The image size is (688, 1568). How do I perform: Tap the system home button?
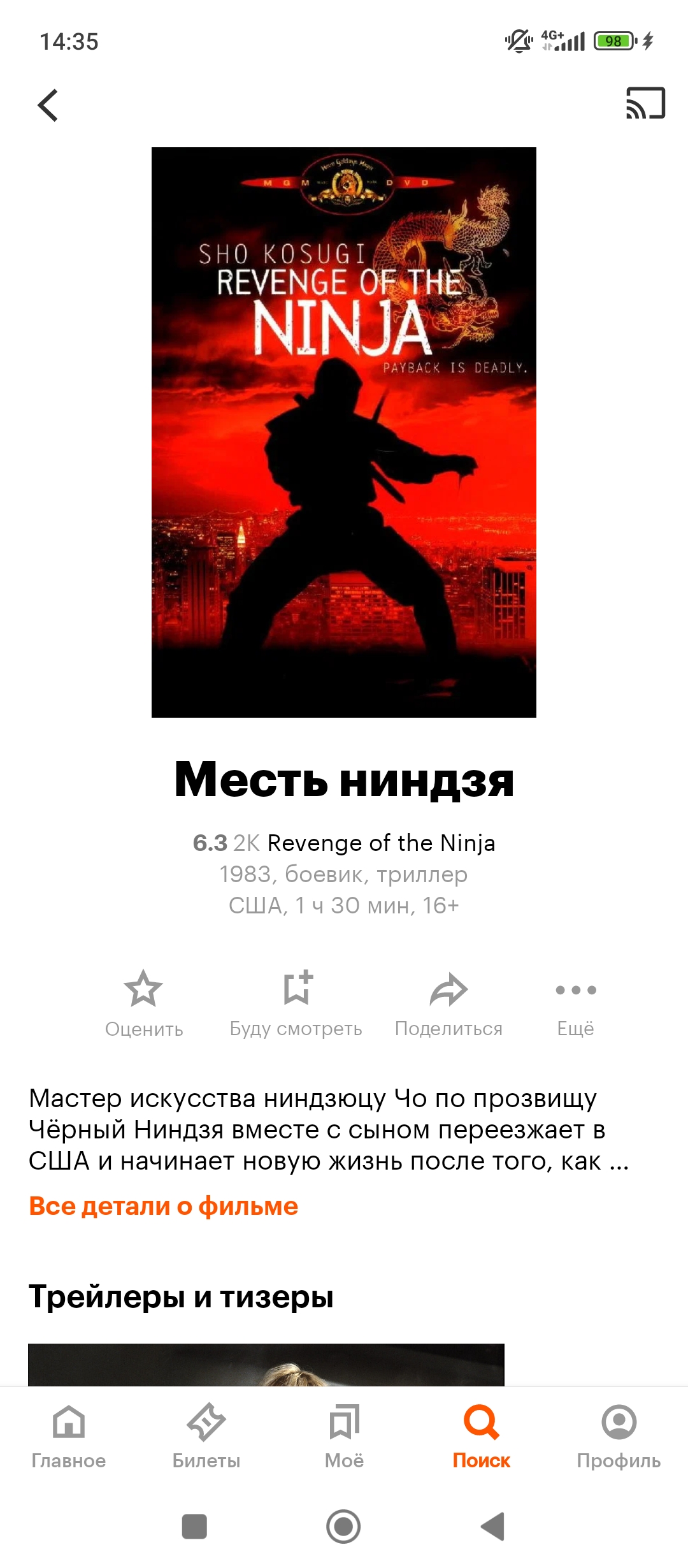pos(343,1527)
